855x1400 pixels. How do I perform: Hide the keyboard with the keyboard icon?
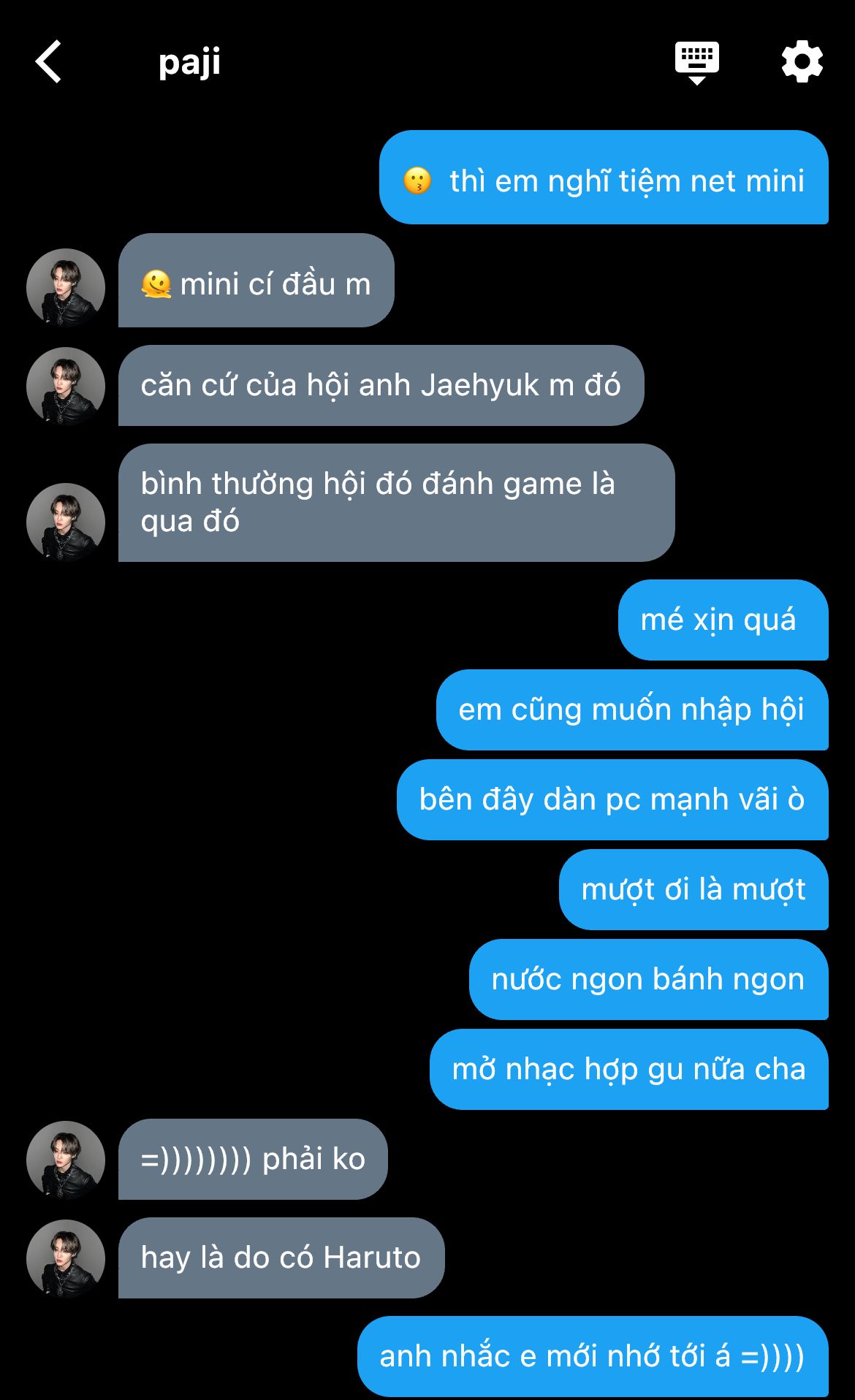point(696,62)
